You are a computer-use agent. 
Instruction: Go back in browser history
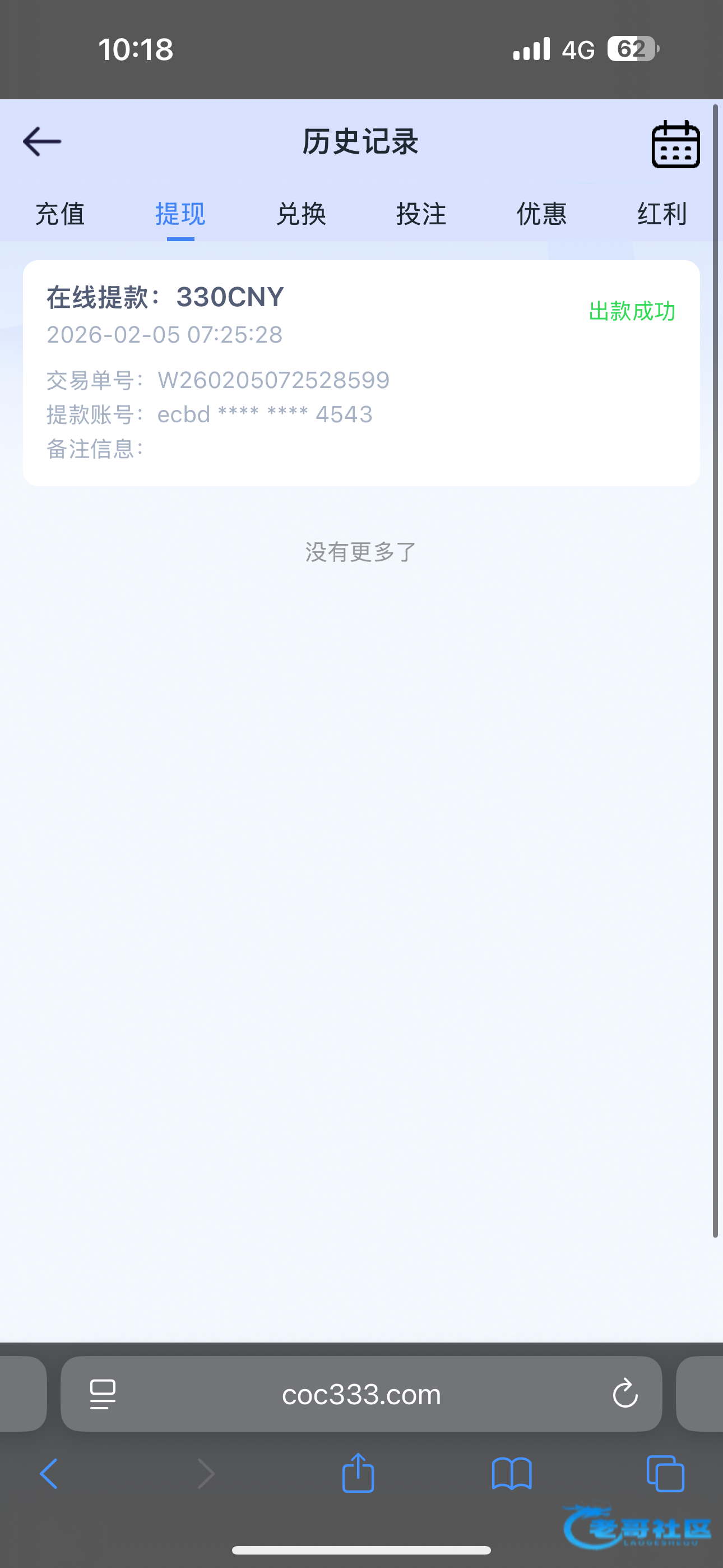pyautogui.click(x=49, y=1474)
